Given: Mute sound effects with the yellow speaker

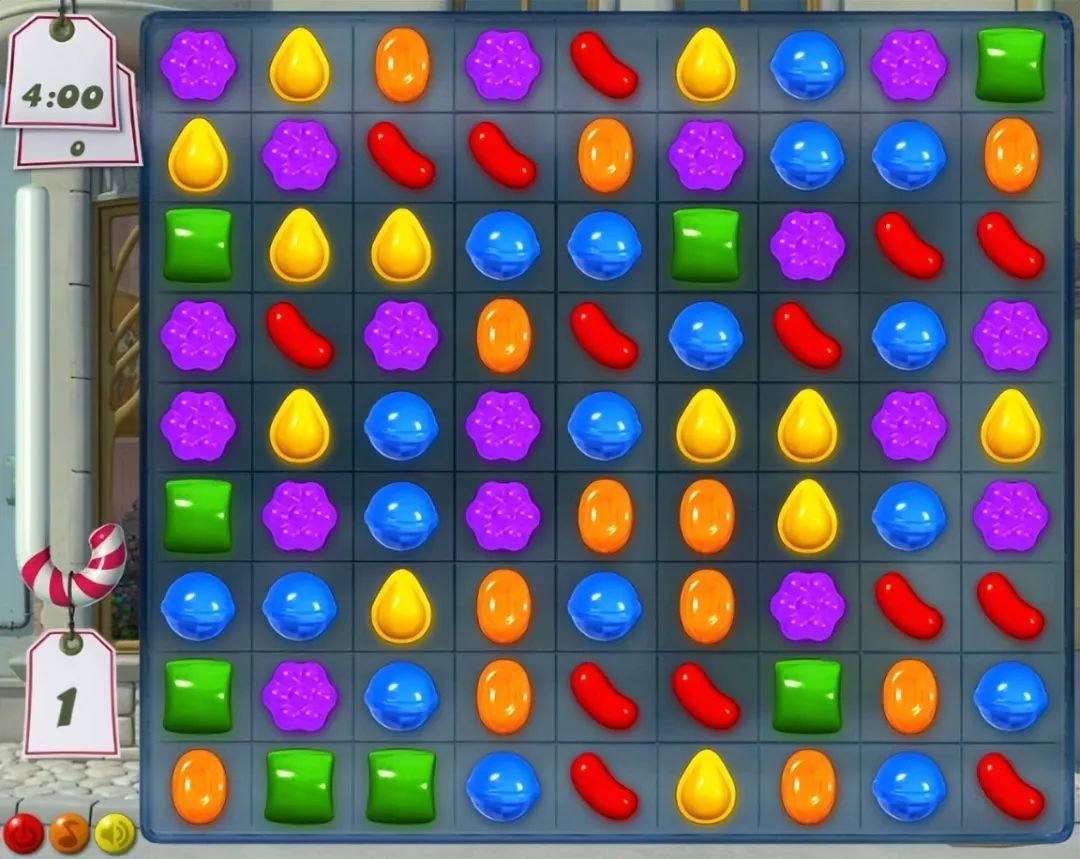Looking at the screenshot, I should (115, 833).
